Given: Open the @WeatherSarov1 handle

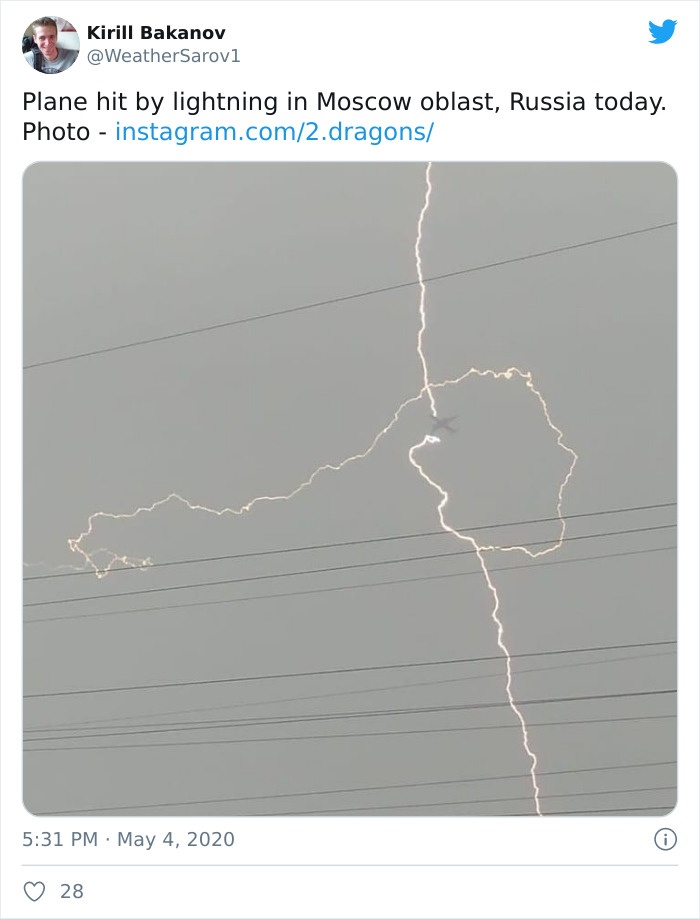Looking at the screenshot, I should (164, 56).
